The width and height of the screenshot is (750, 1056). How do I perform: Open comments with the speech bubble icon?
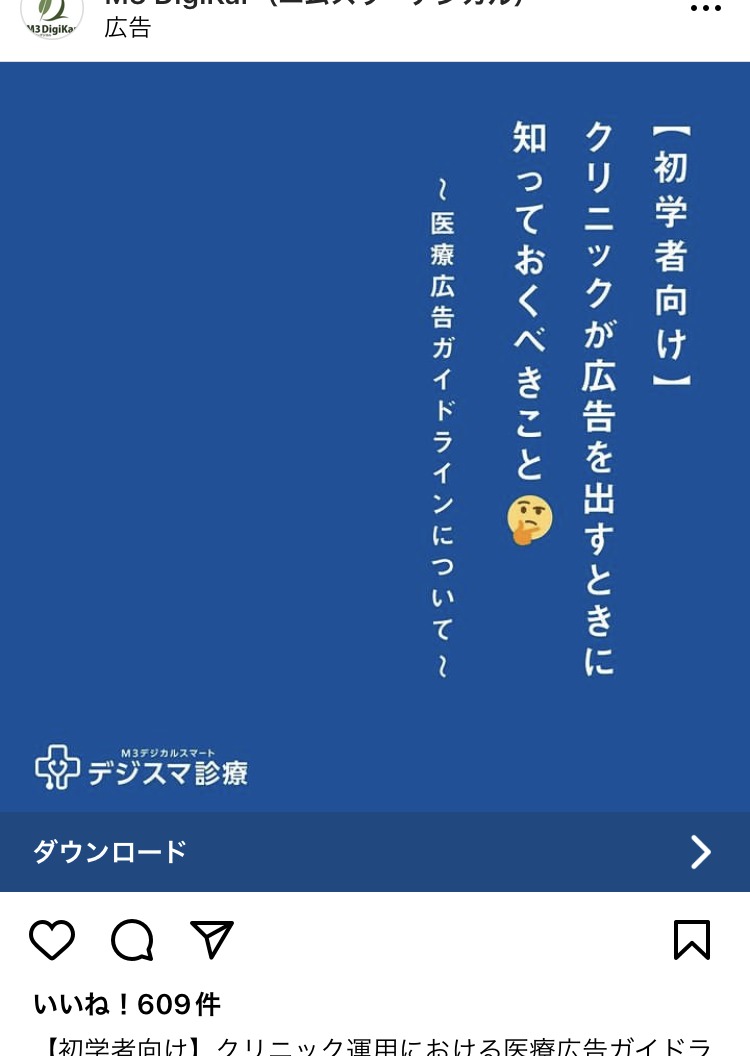(132, 940)
